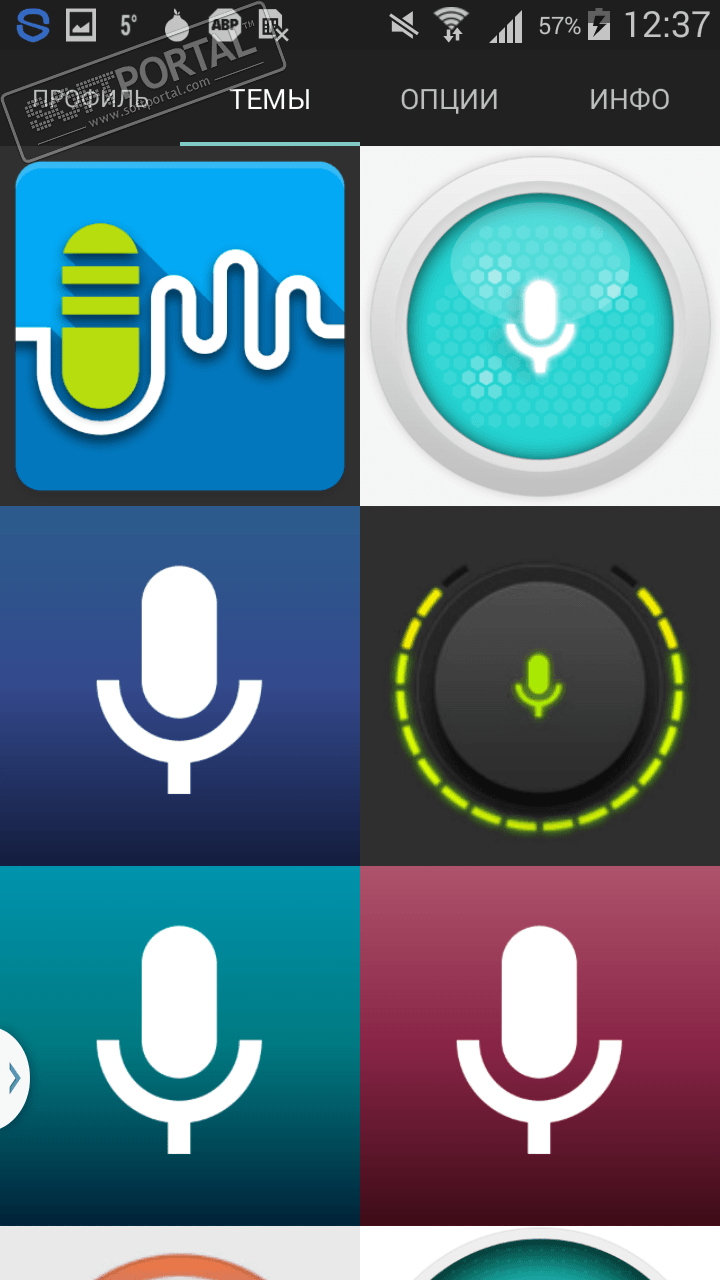Pick the dark blue microphone theme
Screen dimensions: 720x1280
pyautogui.click(x=180, y=686)
